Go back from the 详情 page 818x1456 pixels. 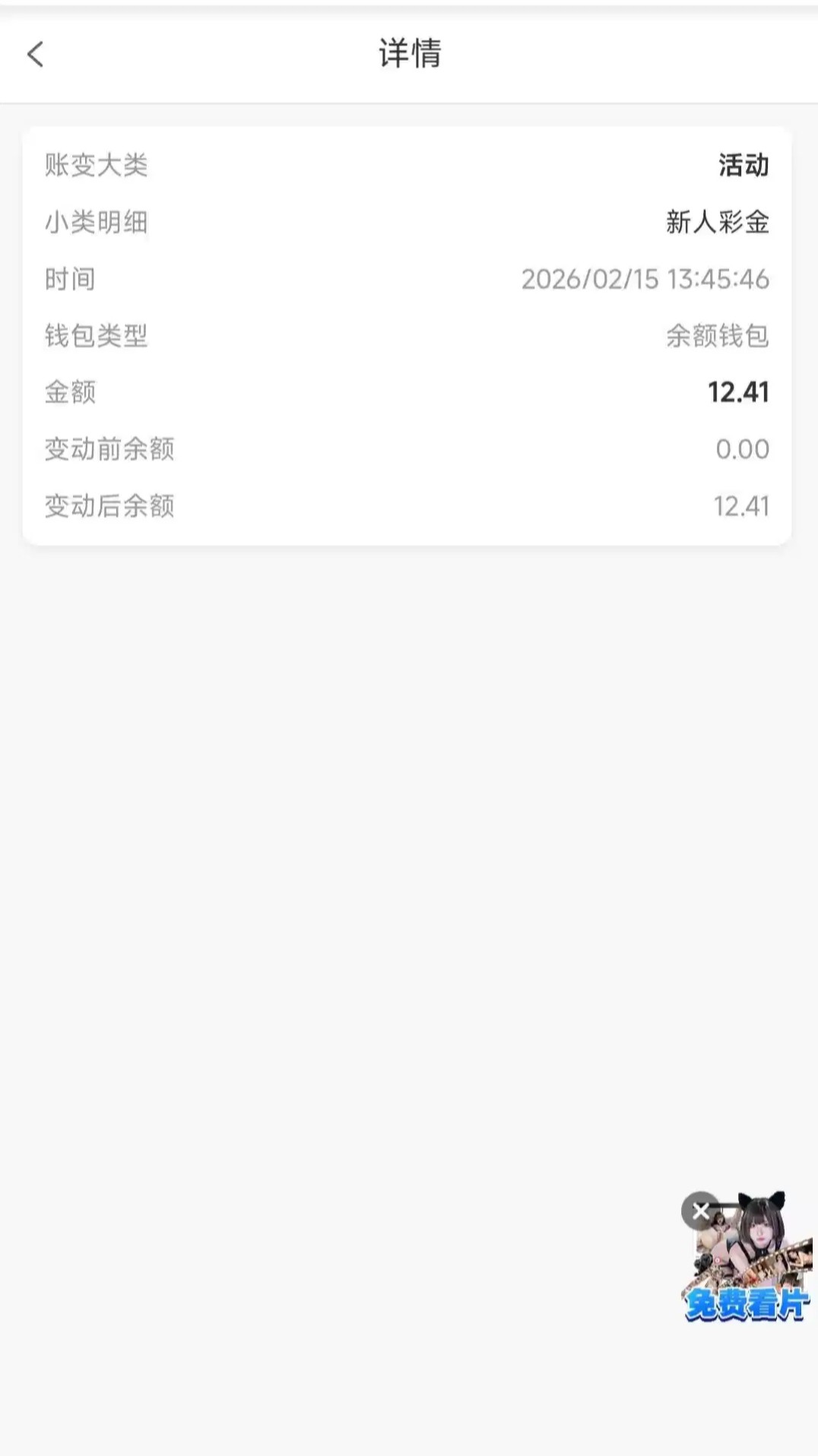click(x=35, y=54)
